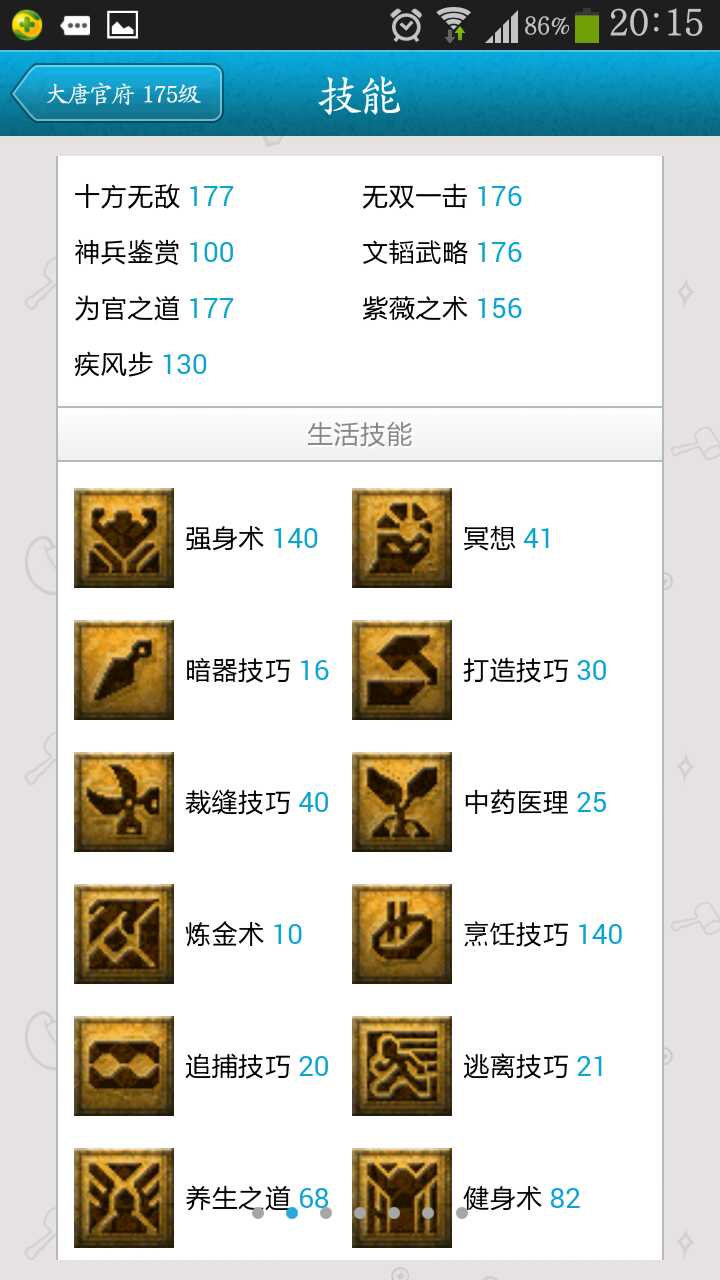Open the 冥想 skill icon
The height and width of the screenshot is (1280, 720).
click(402, 538)
